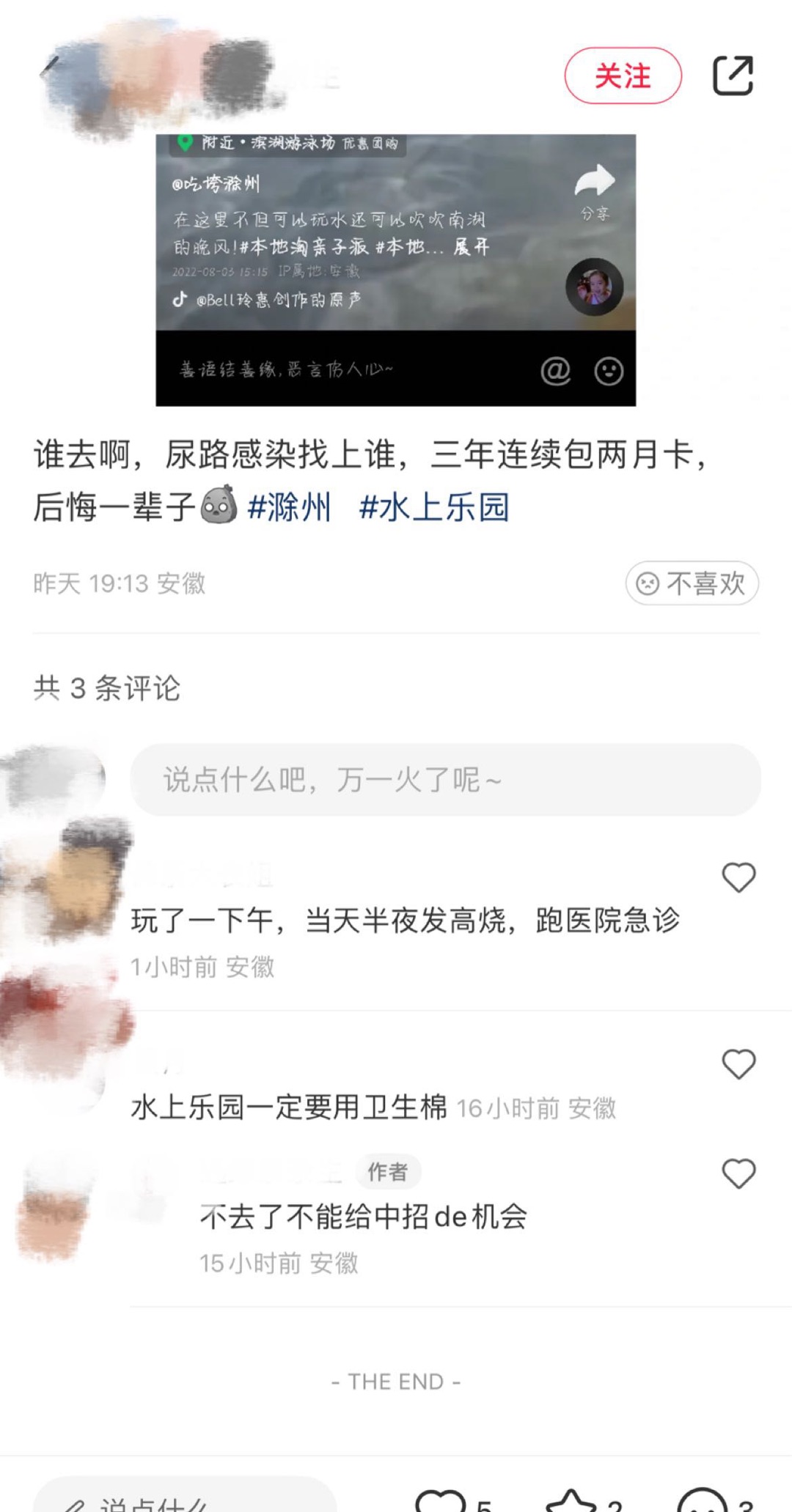
Task: Open the #滁州 hashtag
Action: [289, 507]
